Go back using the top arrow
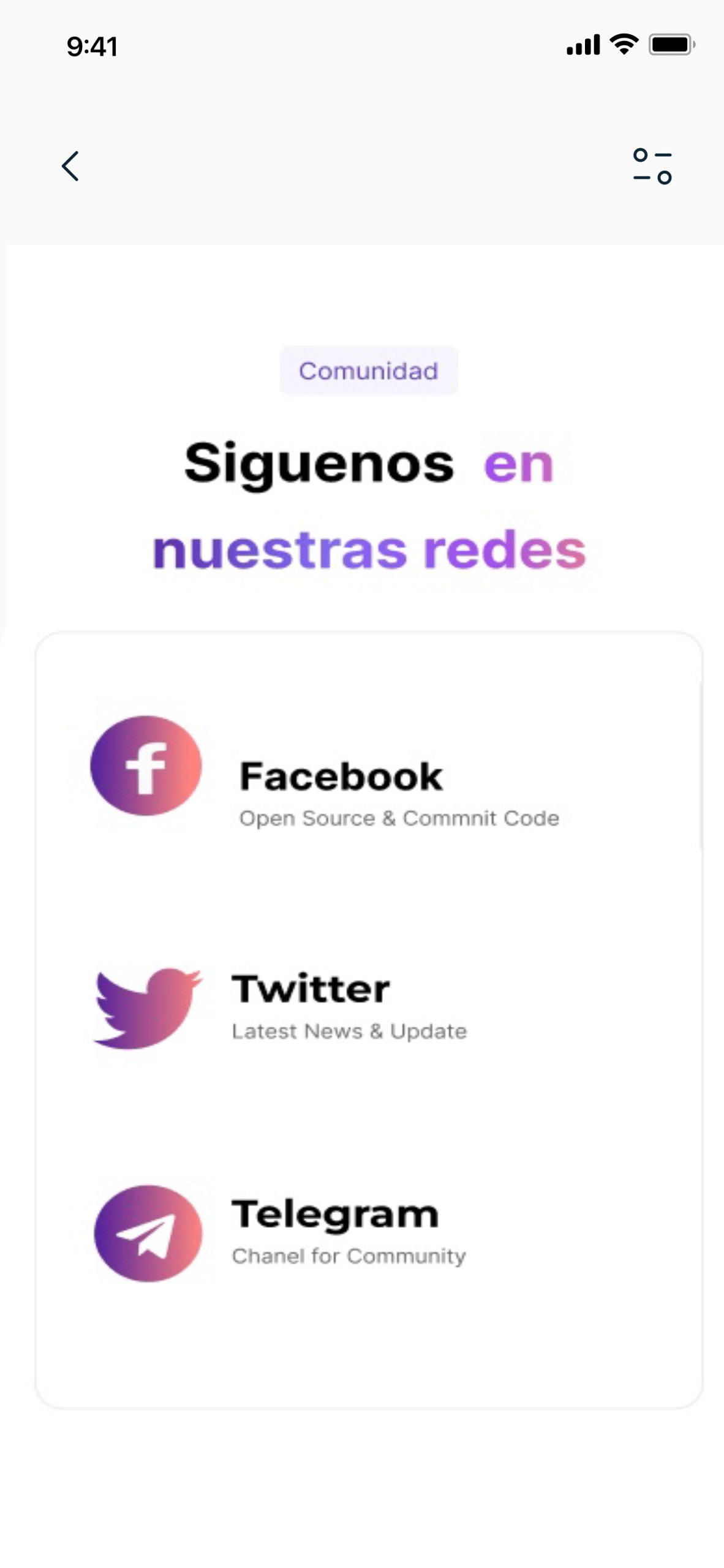 tap(70, 166)
